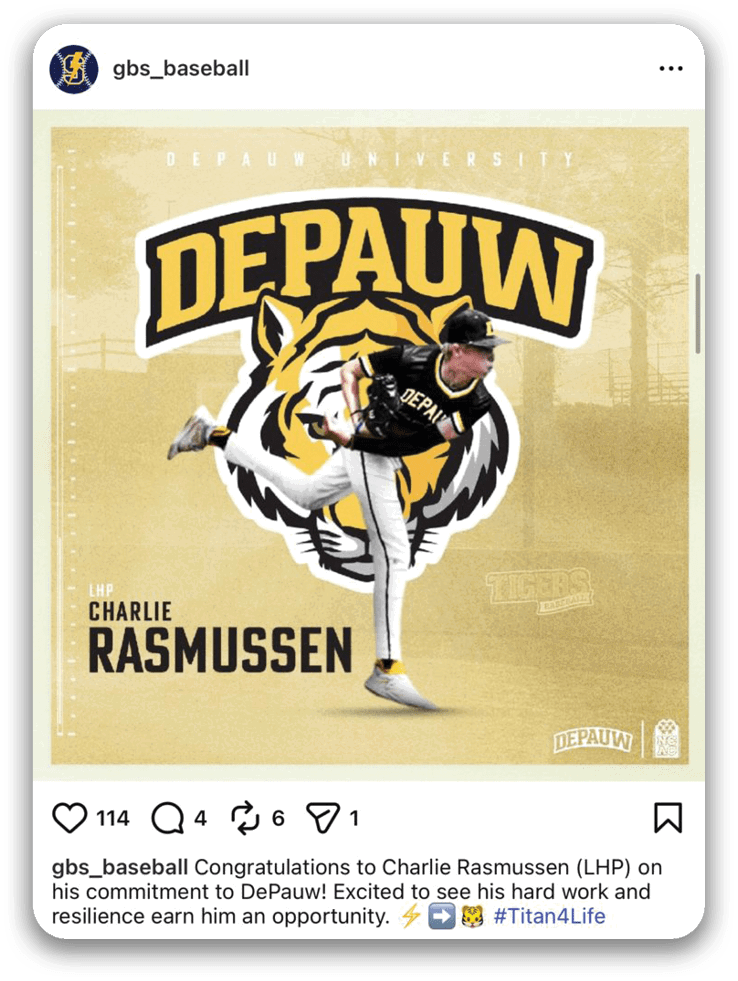Open the DePauw commitment graphic full view
The height and width of the screenshot is (981, 738).
(x=369, y=445)
